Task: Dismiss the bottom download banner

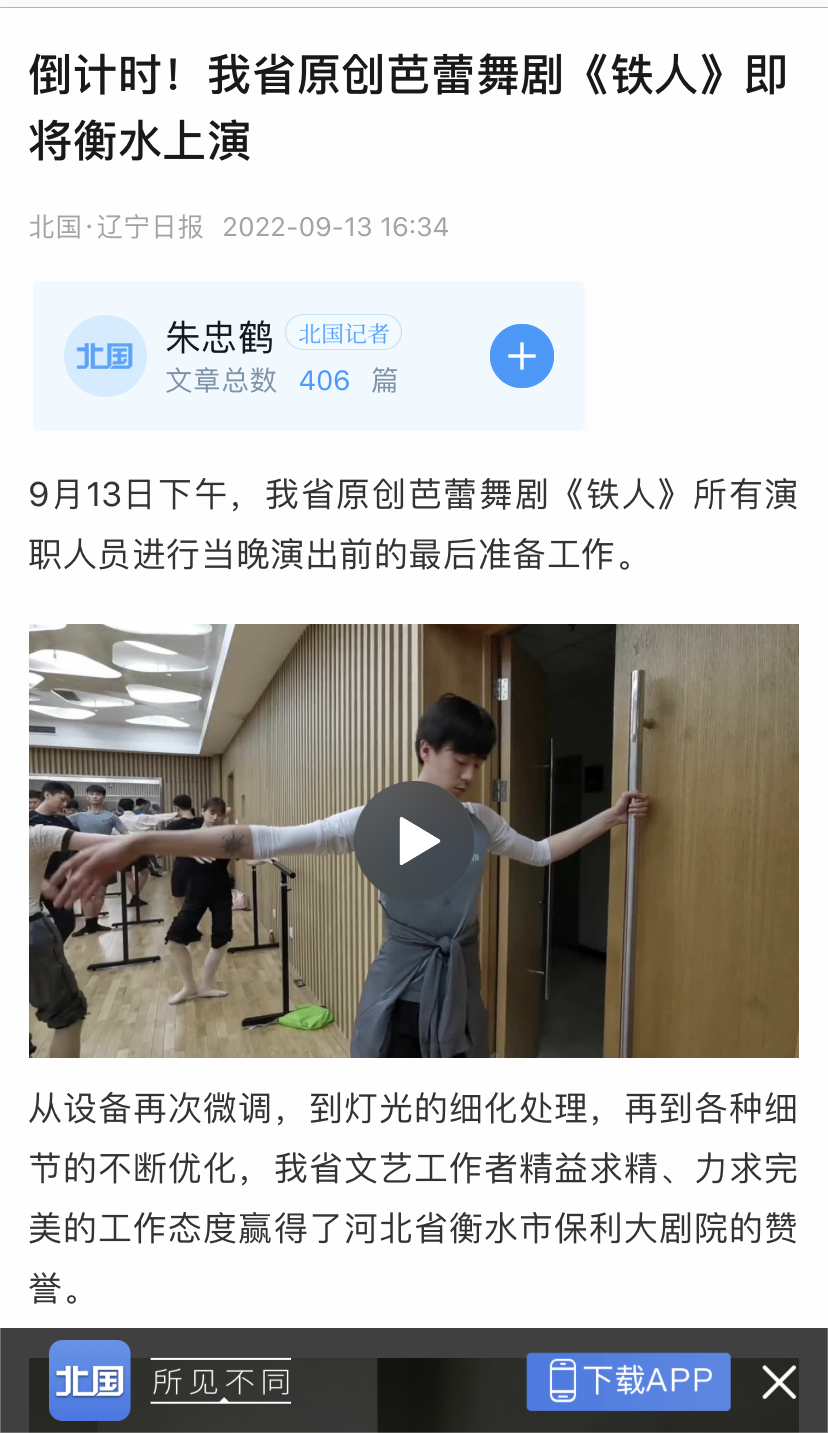Action: pyautogui.click(x=778, y=1383)
